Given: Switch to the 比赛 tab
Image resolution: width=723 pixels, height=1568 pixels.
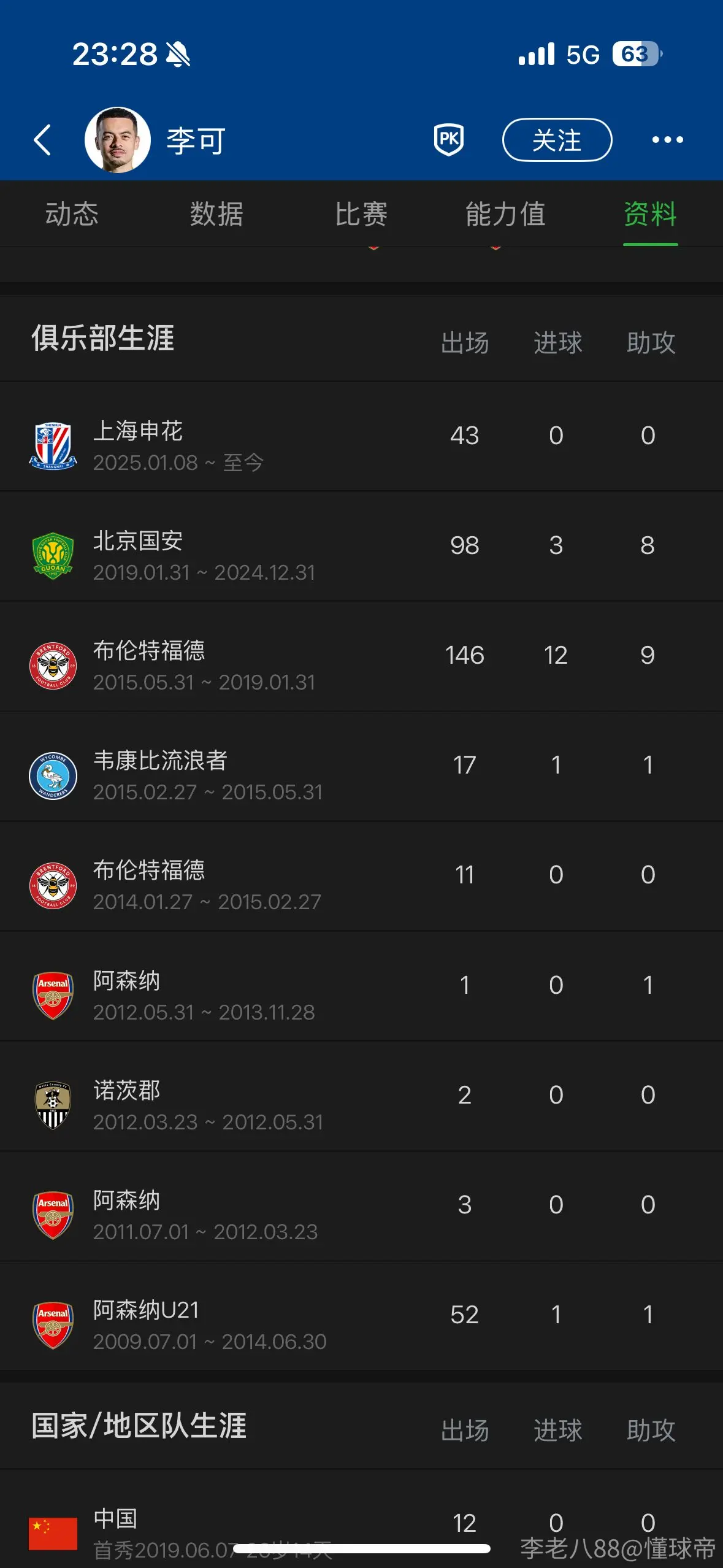Looking at the screenshot, I should click(361, 214).
